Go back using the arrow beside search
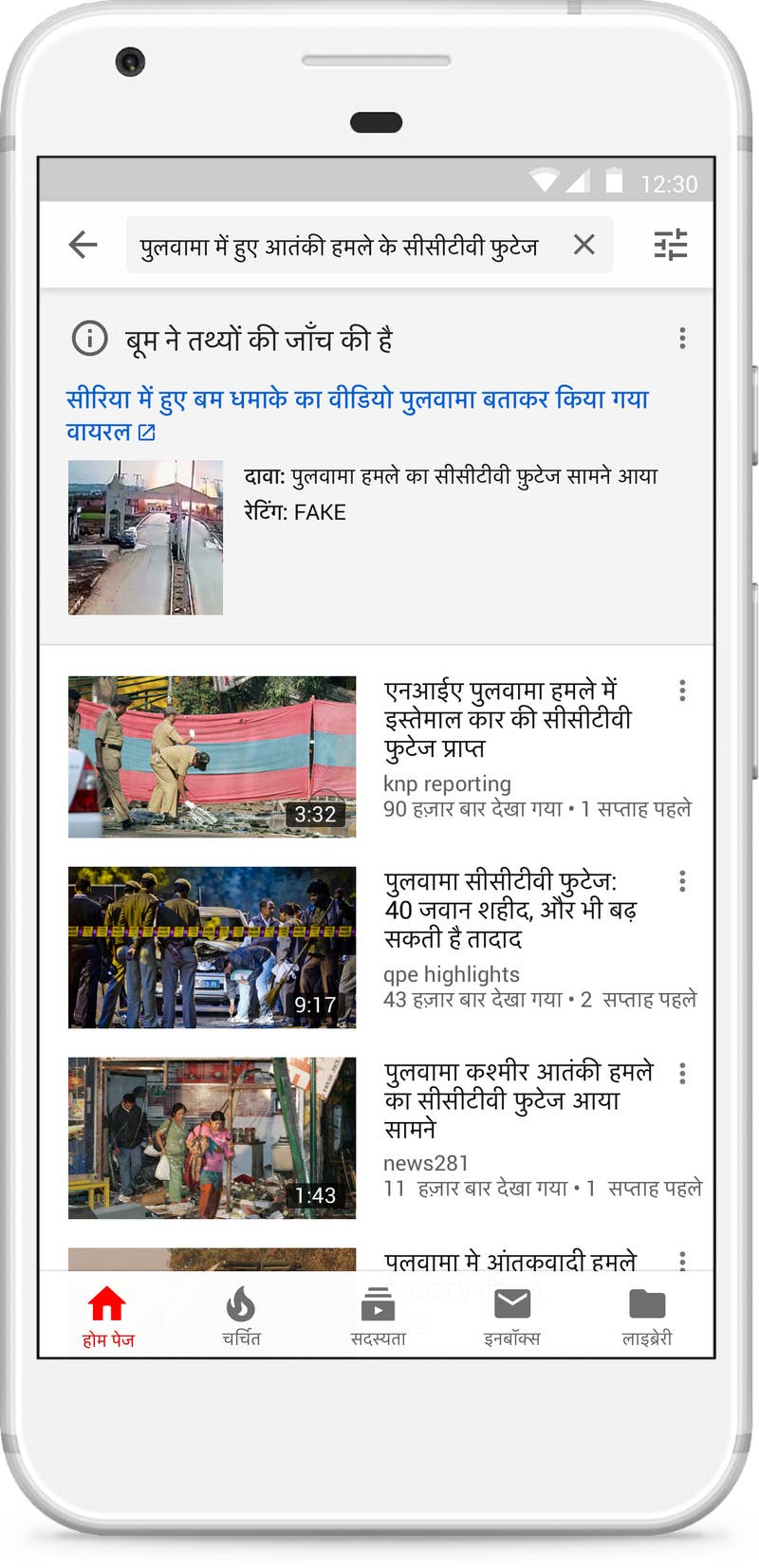The width and height of the screenshot is (759, 1568). pyautogui.click(x=83, y=245)
